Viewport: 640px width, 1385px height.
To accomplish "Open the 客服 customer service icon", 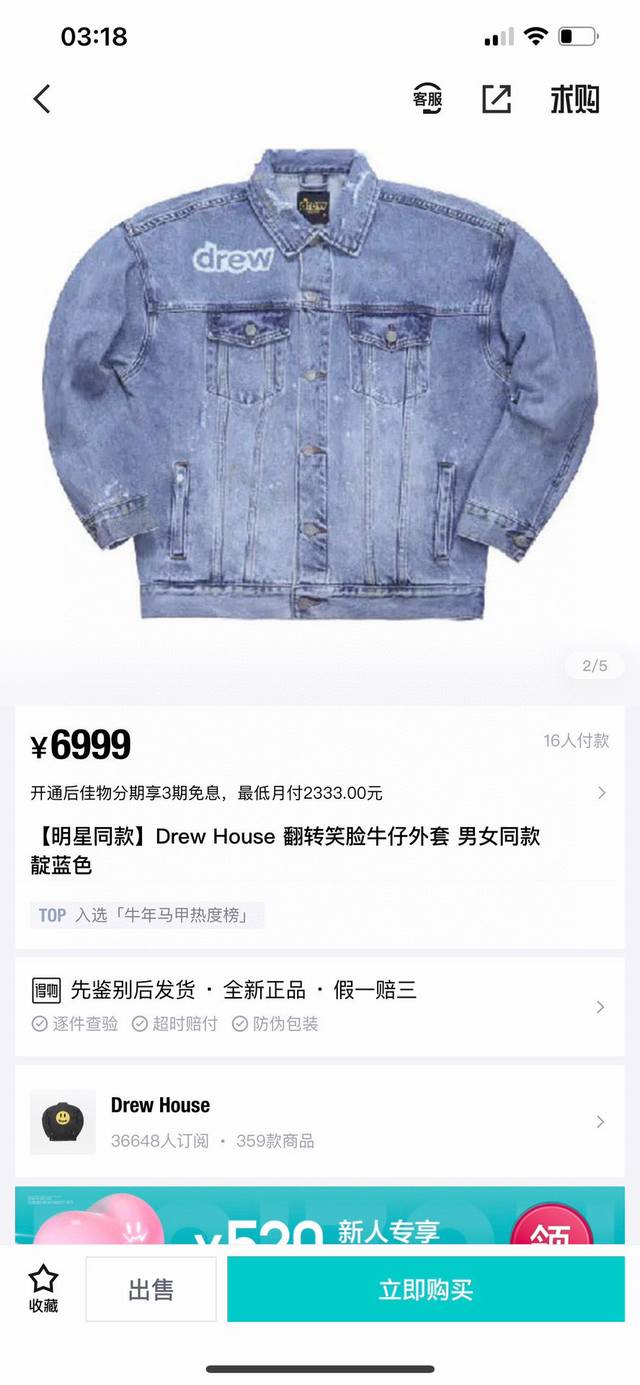I will click(428, 99).
